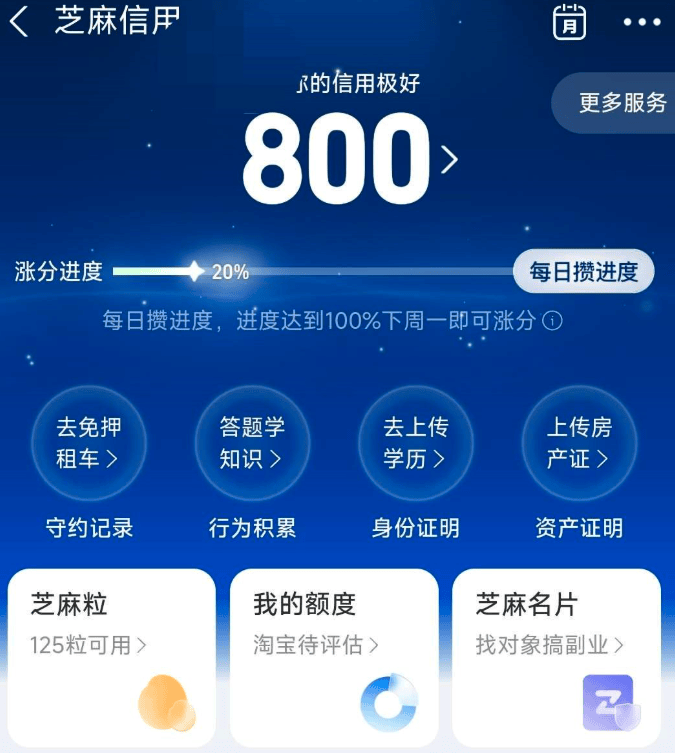Open the 芝麻粒 card, 125粒可用
The image size is (675, 753).
coord(112,655)
